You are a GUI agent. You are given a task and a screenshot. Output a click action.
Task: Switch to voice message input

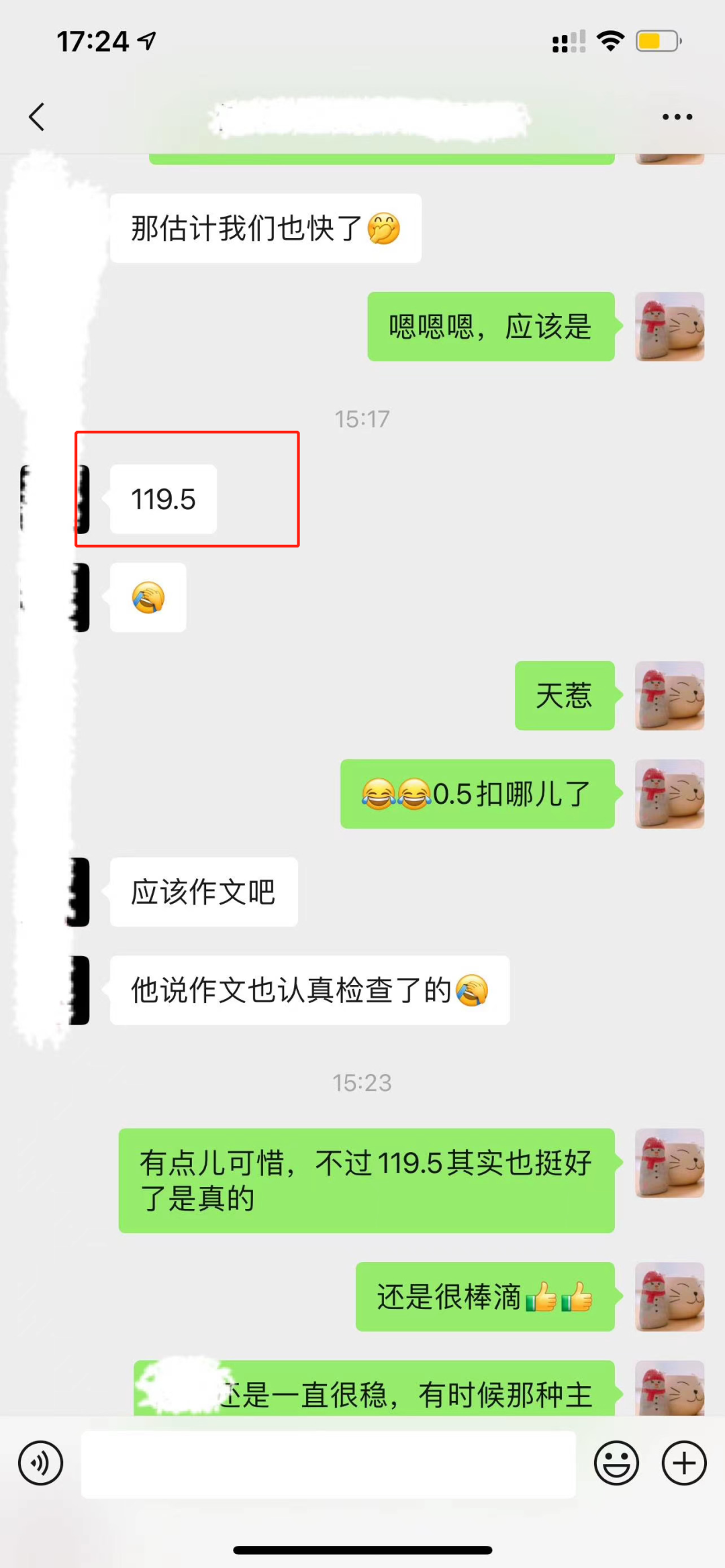coord(40,1463)
